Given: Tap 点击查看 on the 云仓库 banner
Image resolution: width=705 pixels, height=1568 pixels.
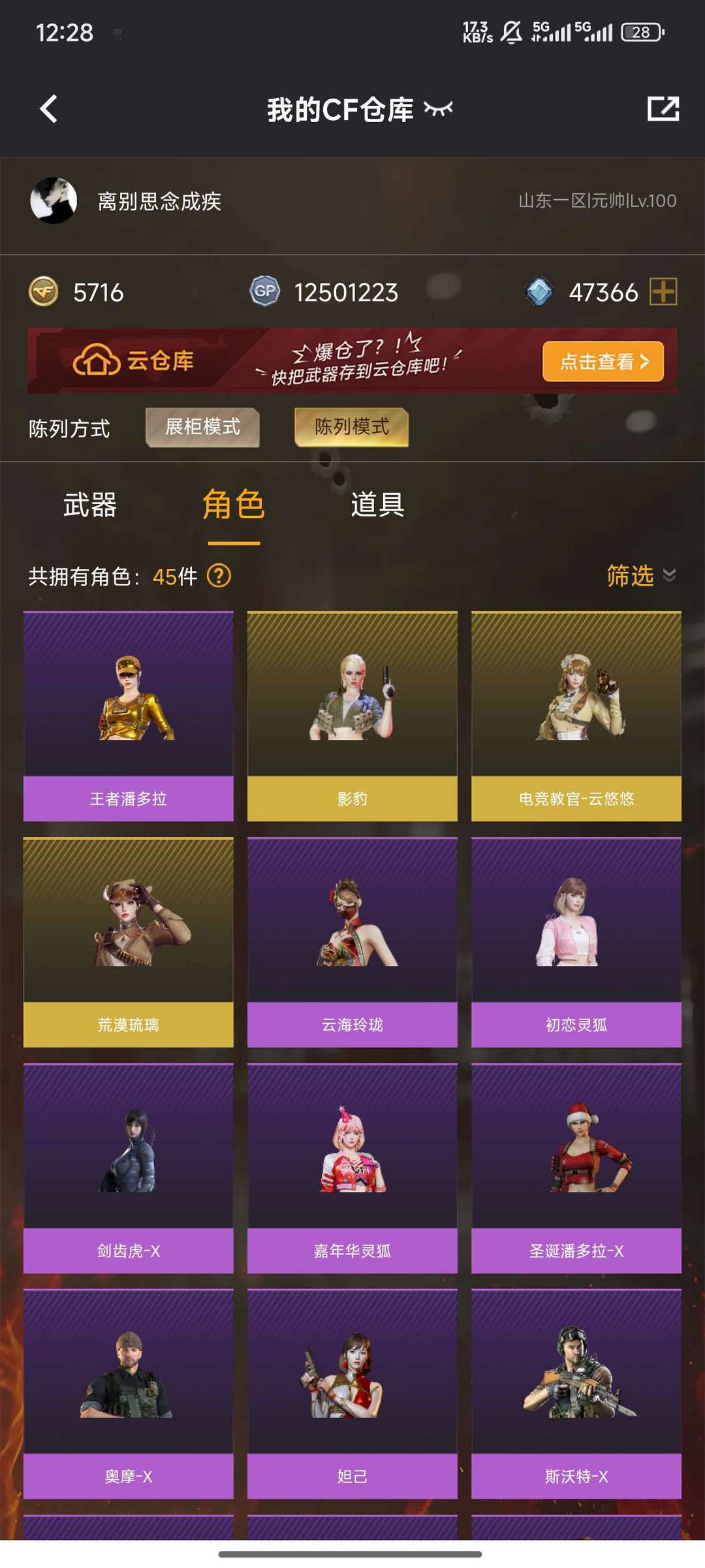Looking at the screenshot, I should coord(603,361).
